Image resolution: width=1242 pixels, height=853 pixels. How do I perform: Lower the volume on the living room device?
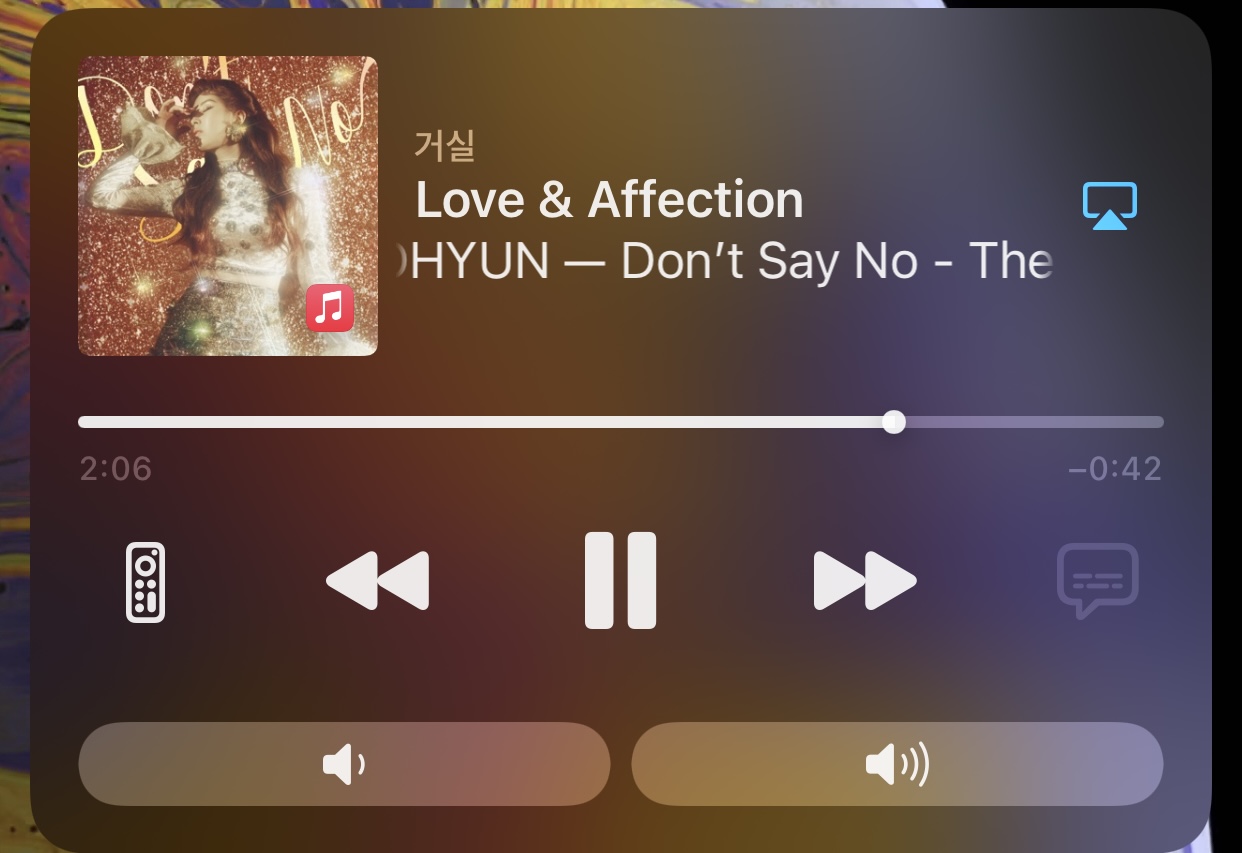344,765
